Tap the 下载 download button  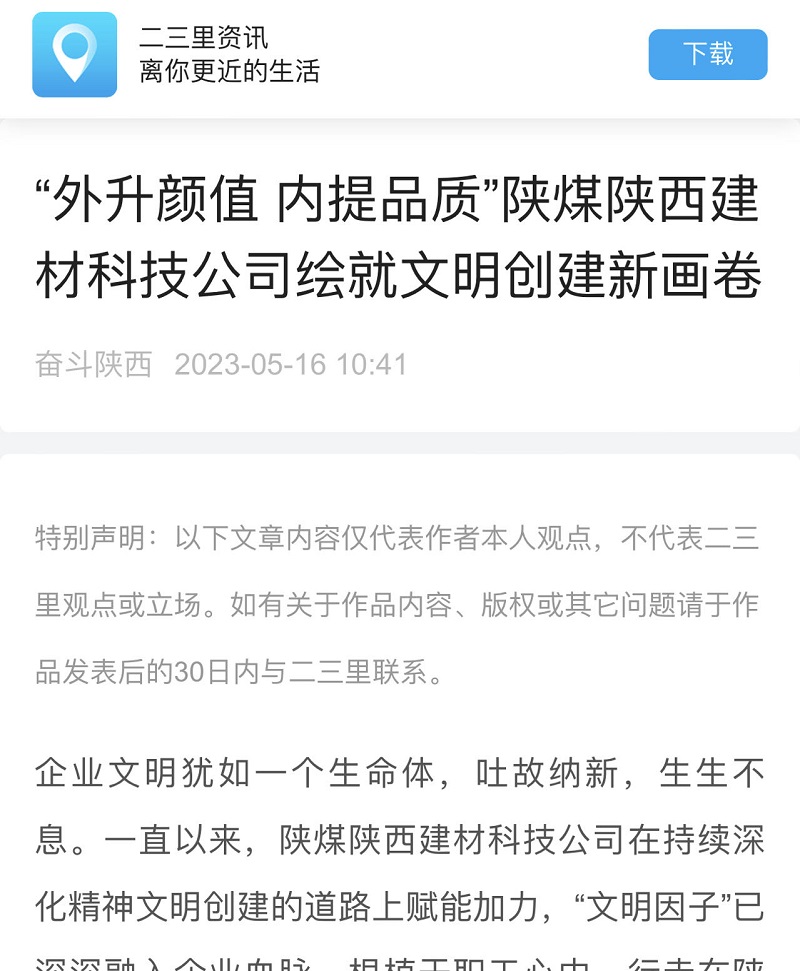[707, 54]
